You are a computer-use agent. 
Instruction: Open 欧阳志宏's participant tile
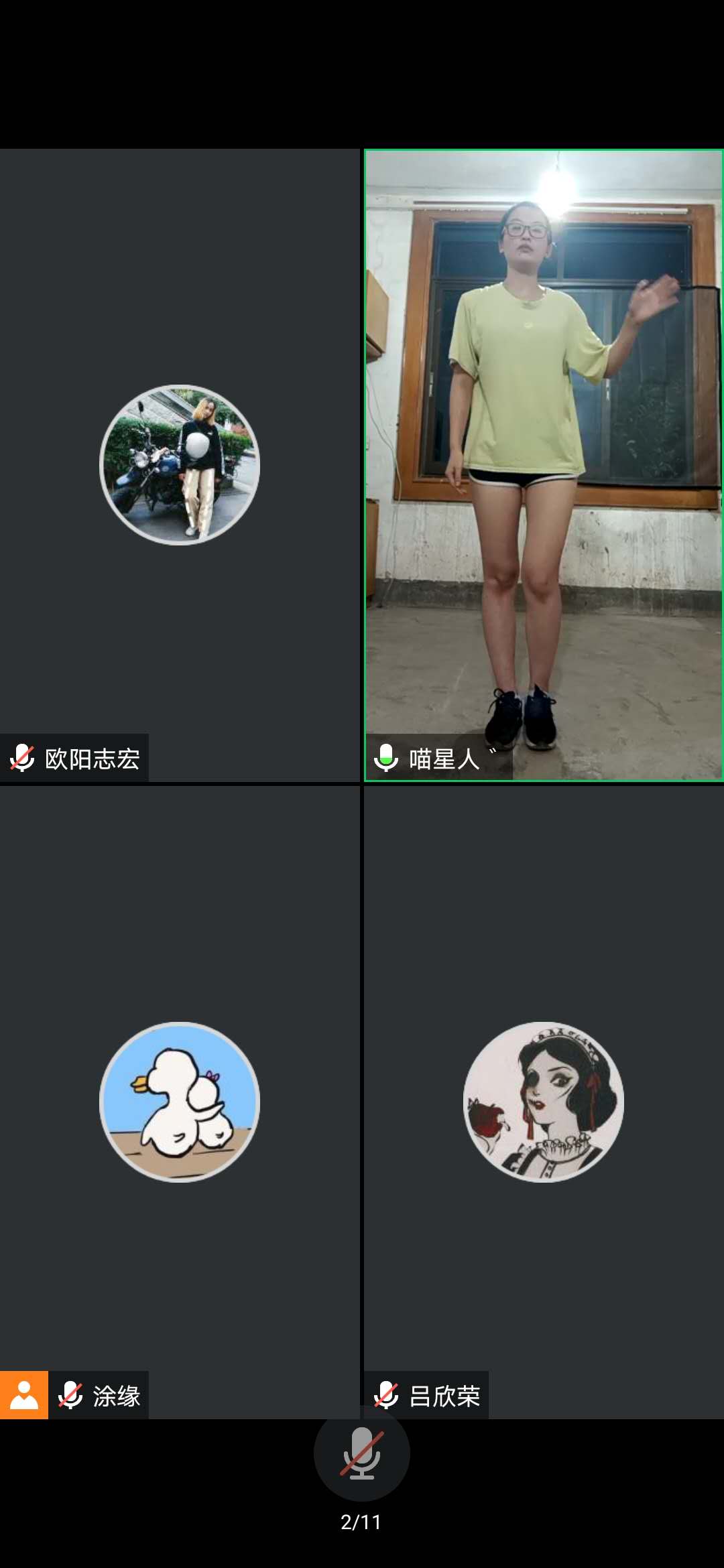tap(180, 465)
